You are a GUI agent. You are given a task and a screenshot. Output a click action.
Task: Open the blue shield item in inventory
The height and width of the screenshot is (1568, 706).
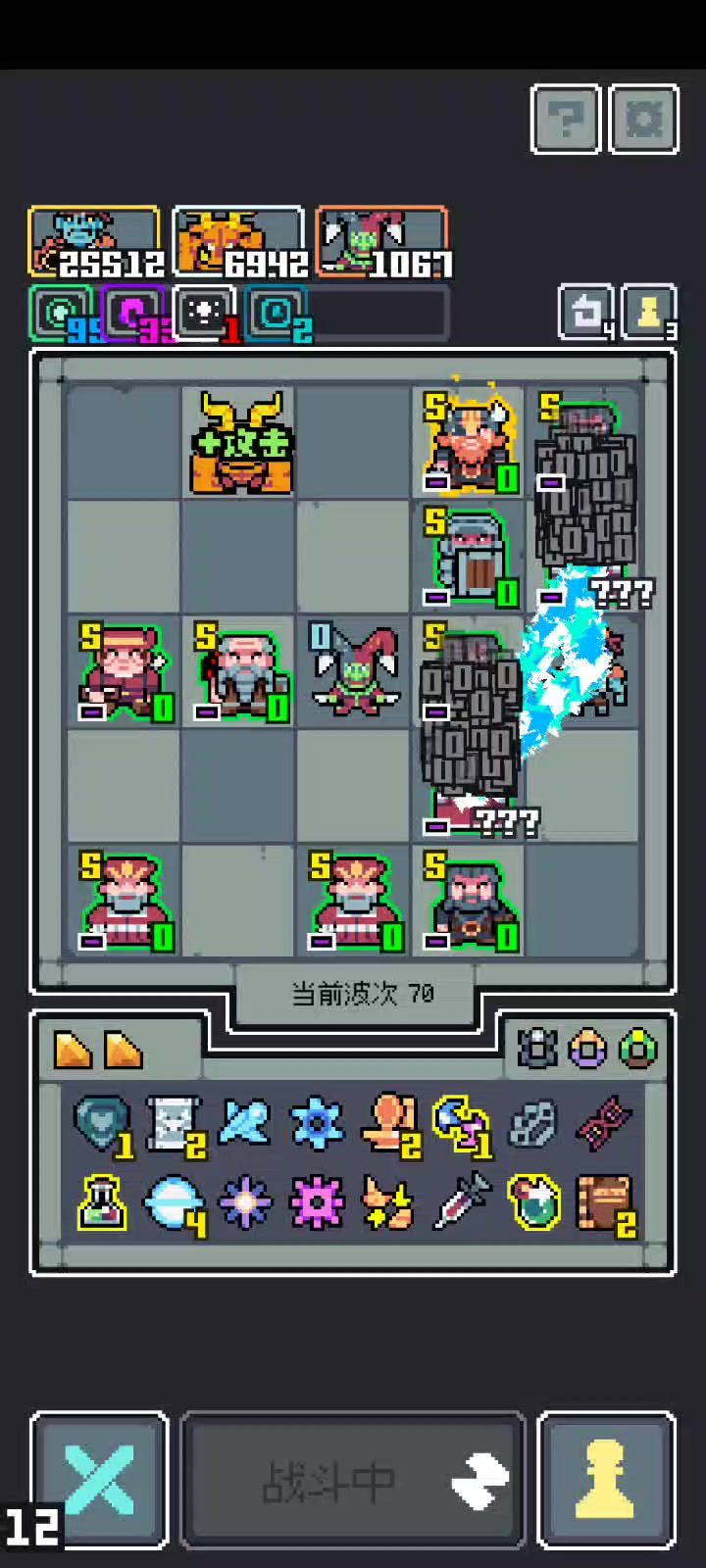tap(103, 1123)
